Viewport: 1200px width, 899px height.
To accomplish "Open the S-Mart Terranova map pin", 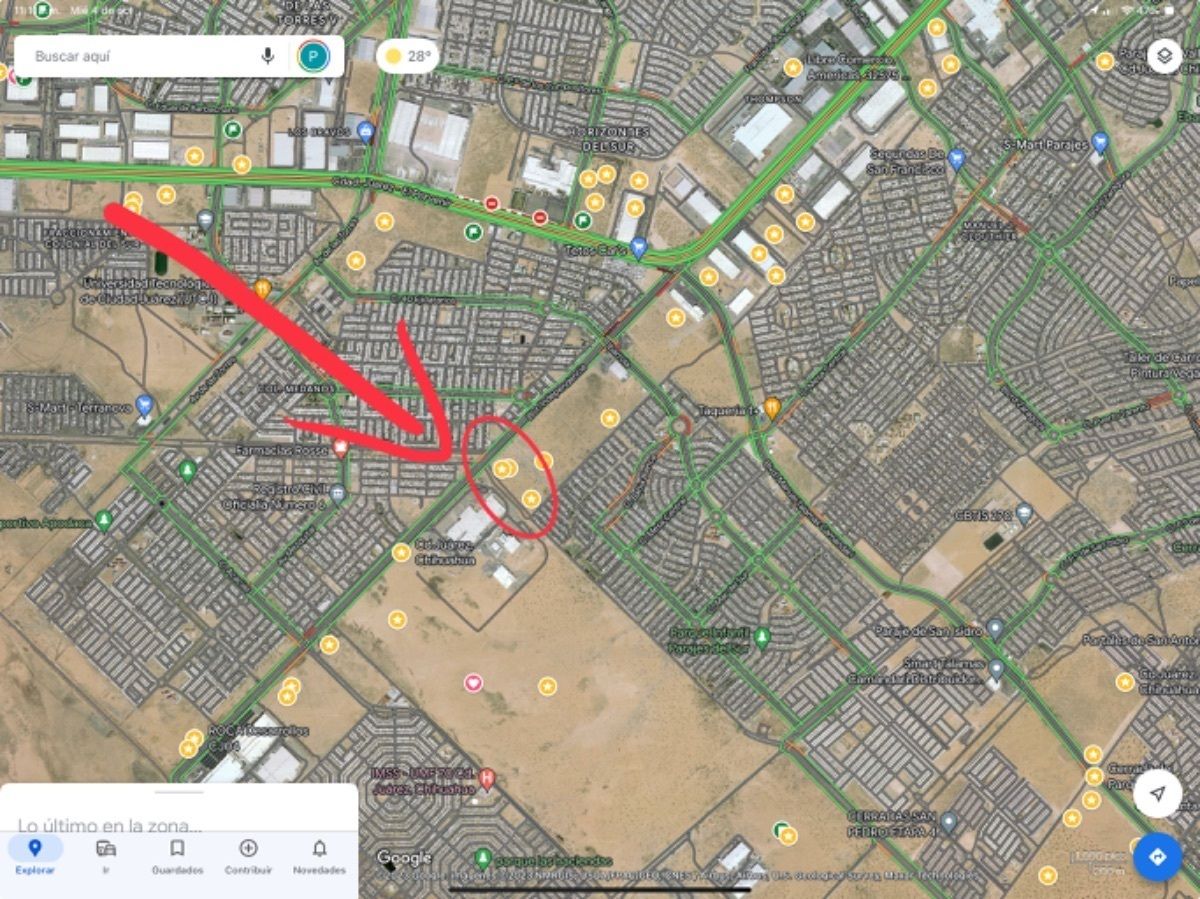I will point(144,405).
